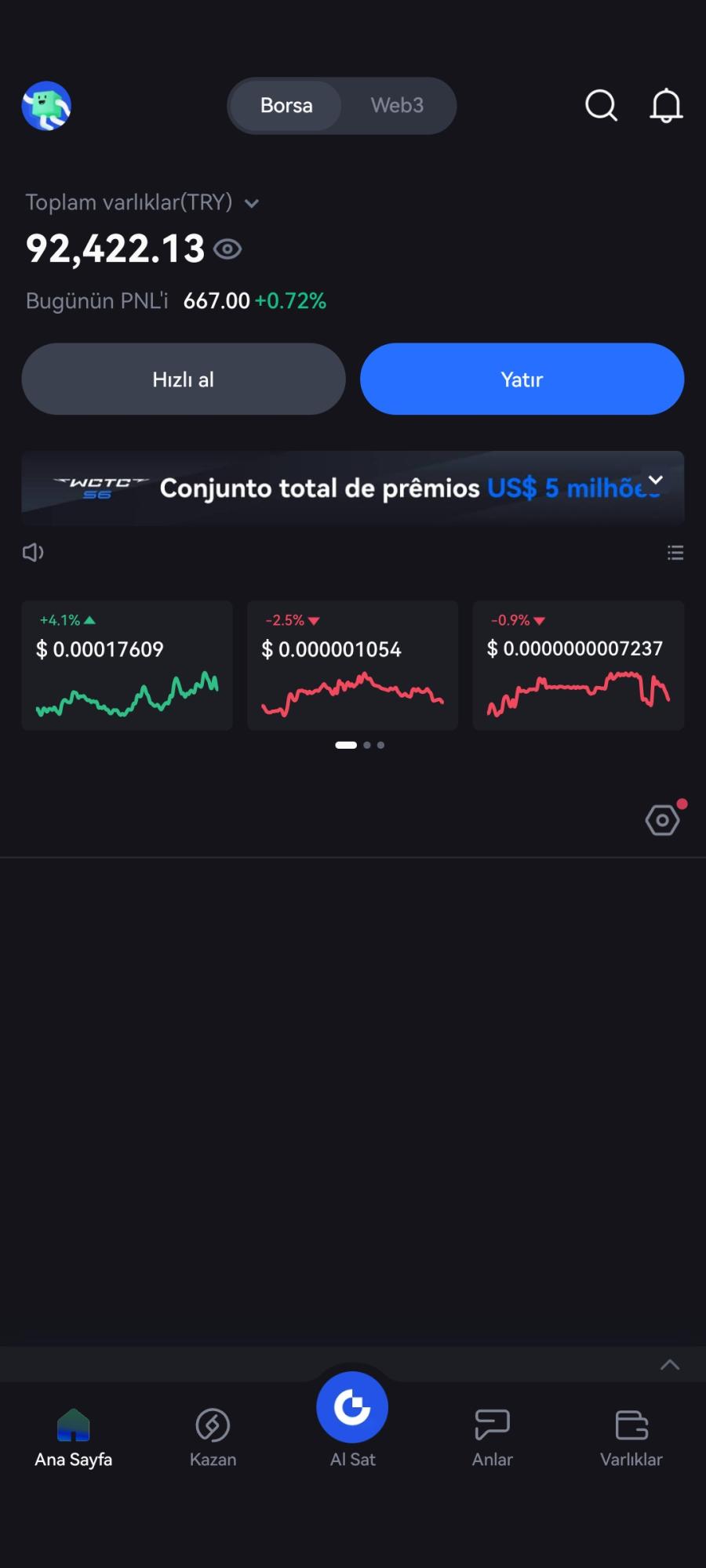706x1568 pixels.
Task: Select the Borsa tab
Action: coord(286,106)
